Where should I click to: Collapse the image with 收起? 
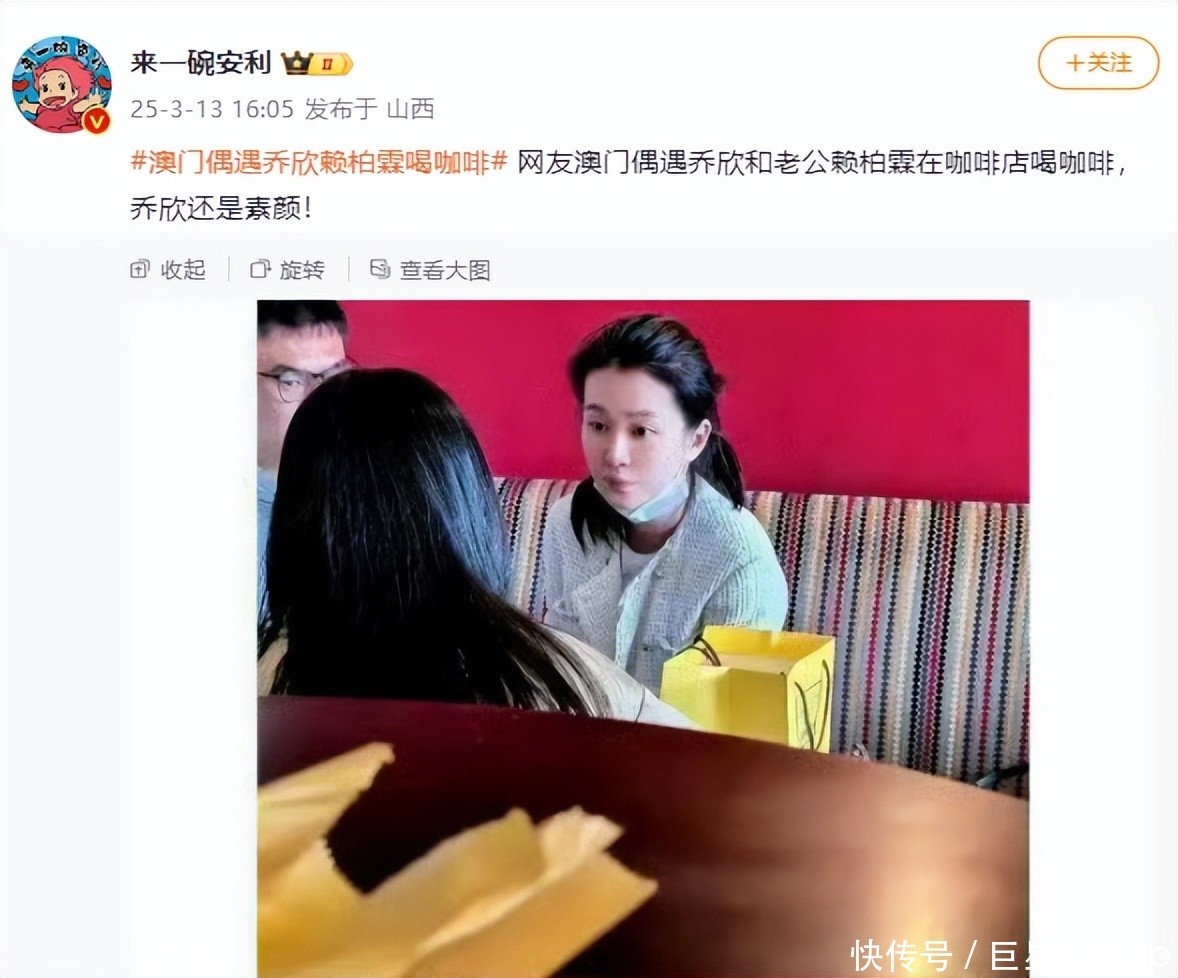(x=169, y=269)
